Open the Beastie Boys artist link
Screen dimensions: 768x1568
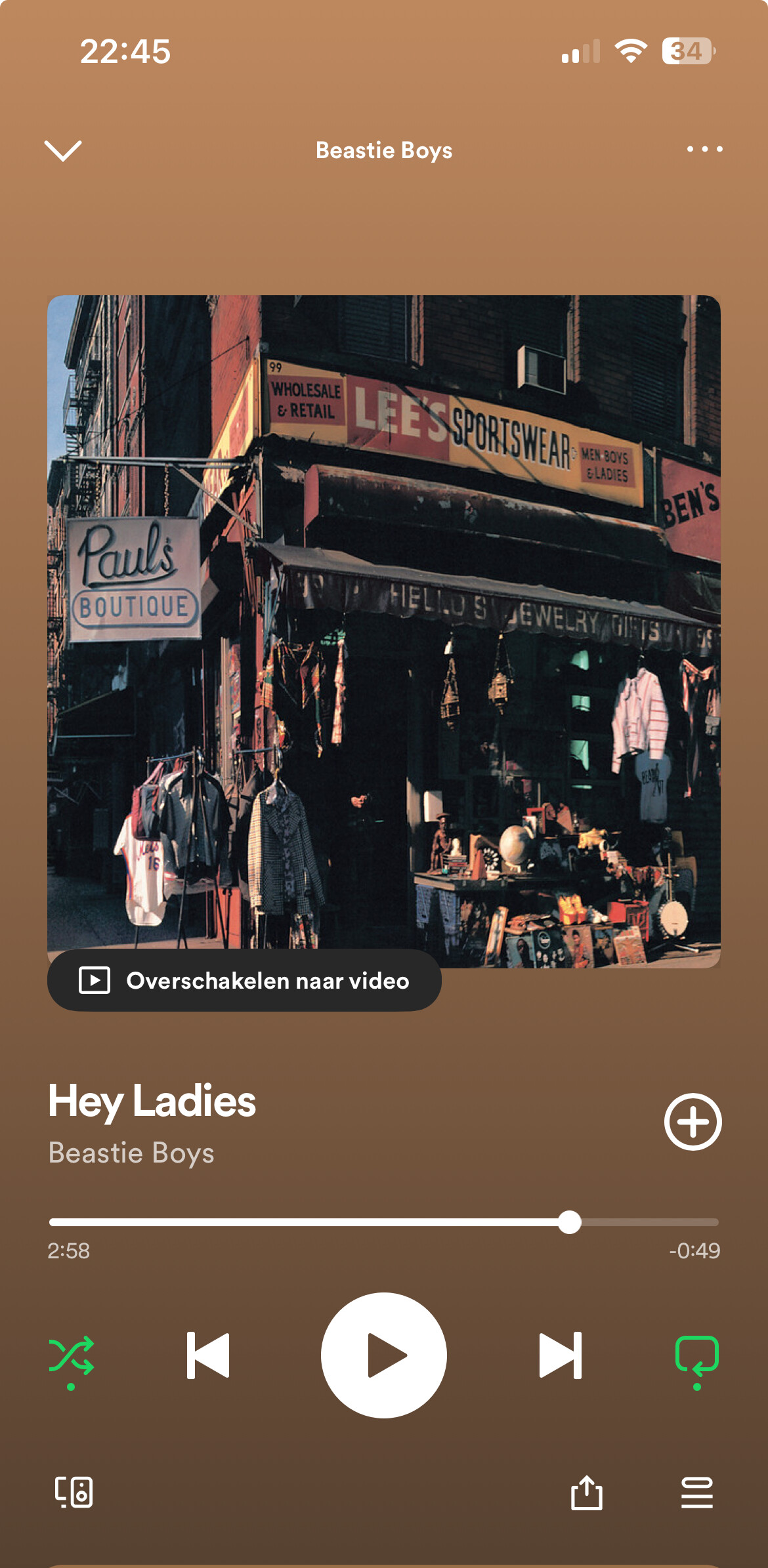(131, 1153)
